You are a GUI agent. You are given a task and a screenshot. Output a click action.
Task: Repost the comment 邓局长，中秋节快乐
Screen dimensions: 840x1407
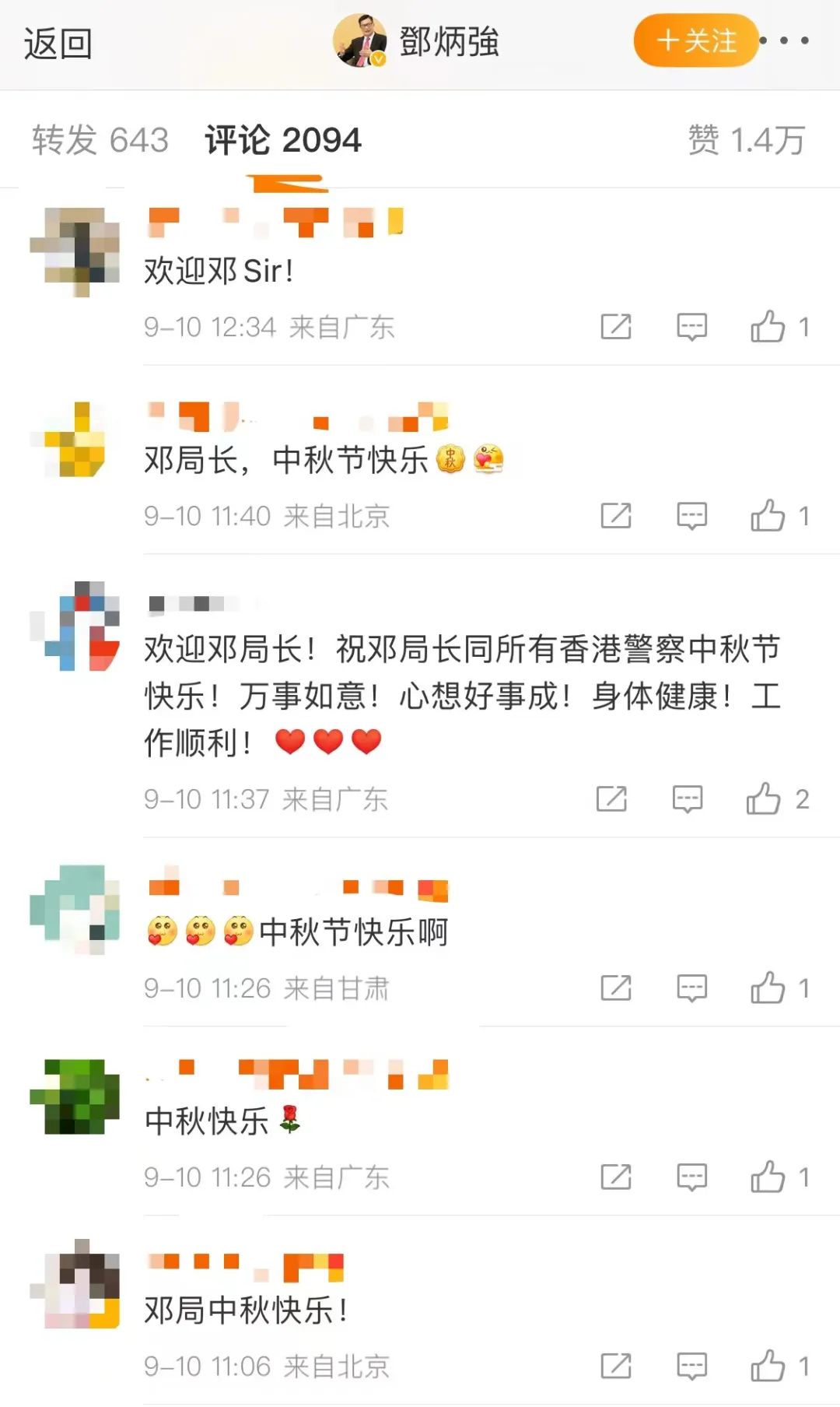pyautogui.click(x=616, y=516)
